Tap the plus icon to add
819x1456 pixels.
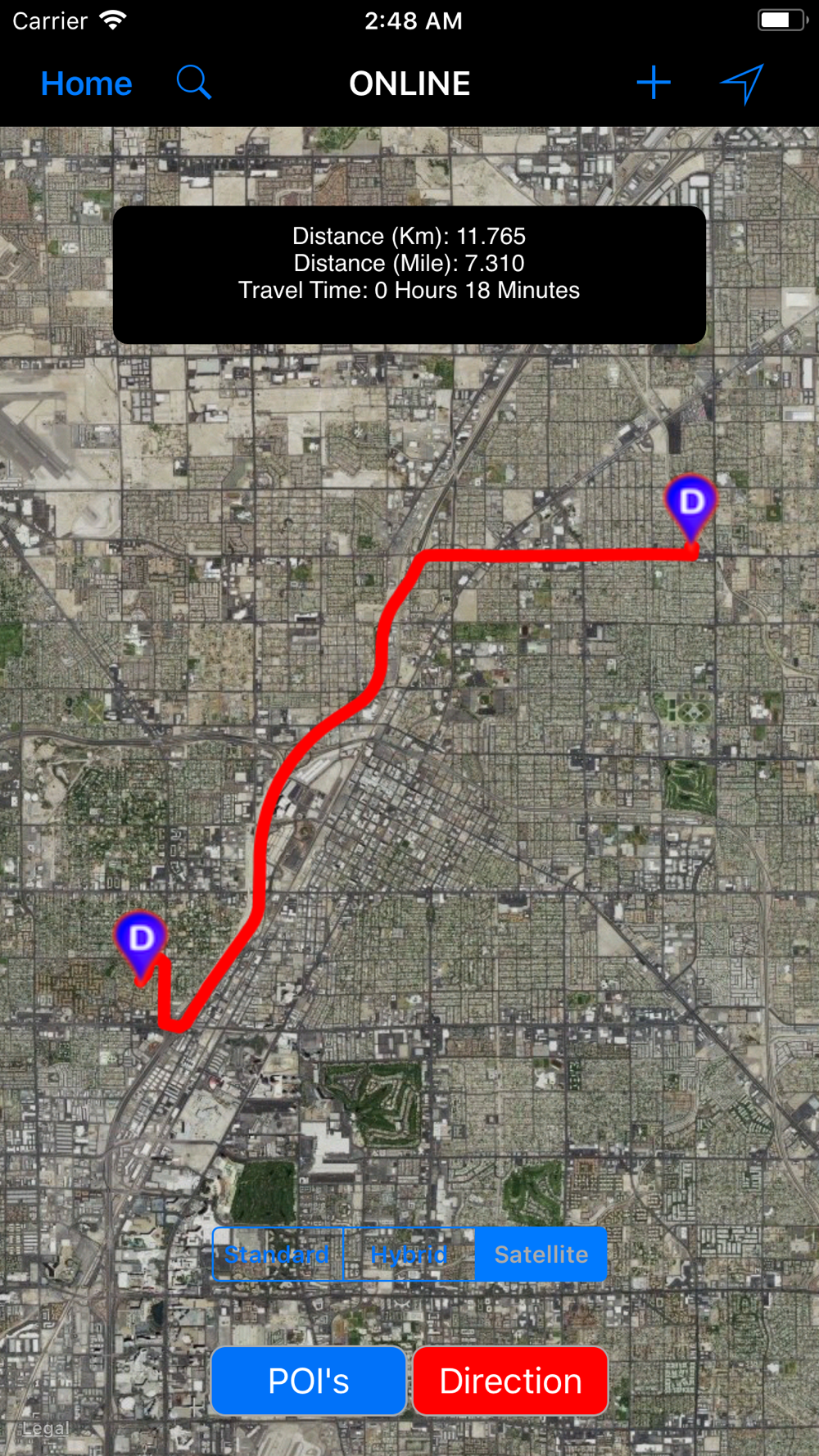654,83
